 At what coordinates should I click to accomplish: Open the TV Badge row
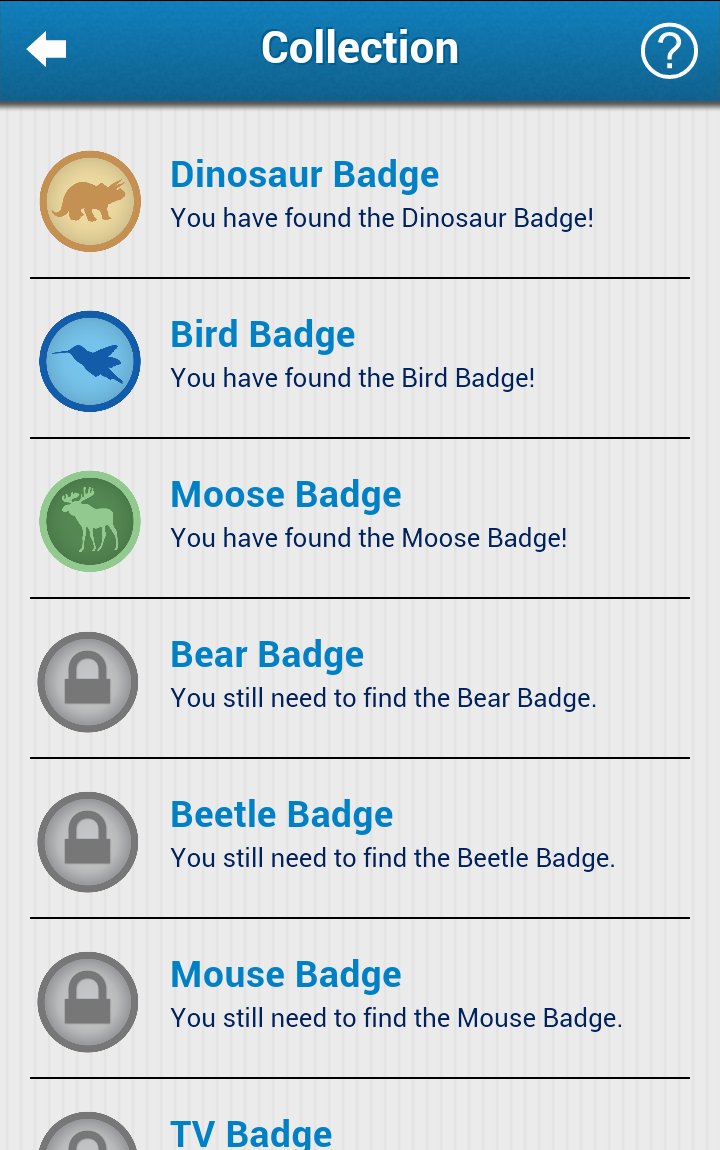pyautogui.click(x=360, y=1115)
